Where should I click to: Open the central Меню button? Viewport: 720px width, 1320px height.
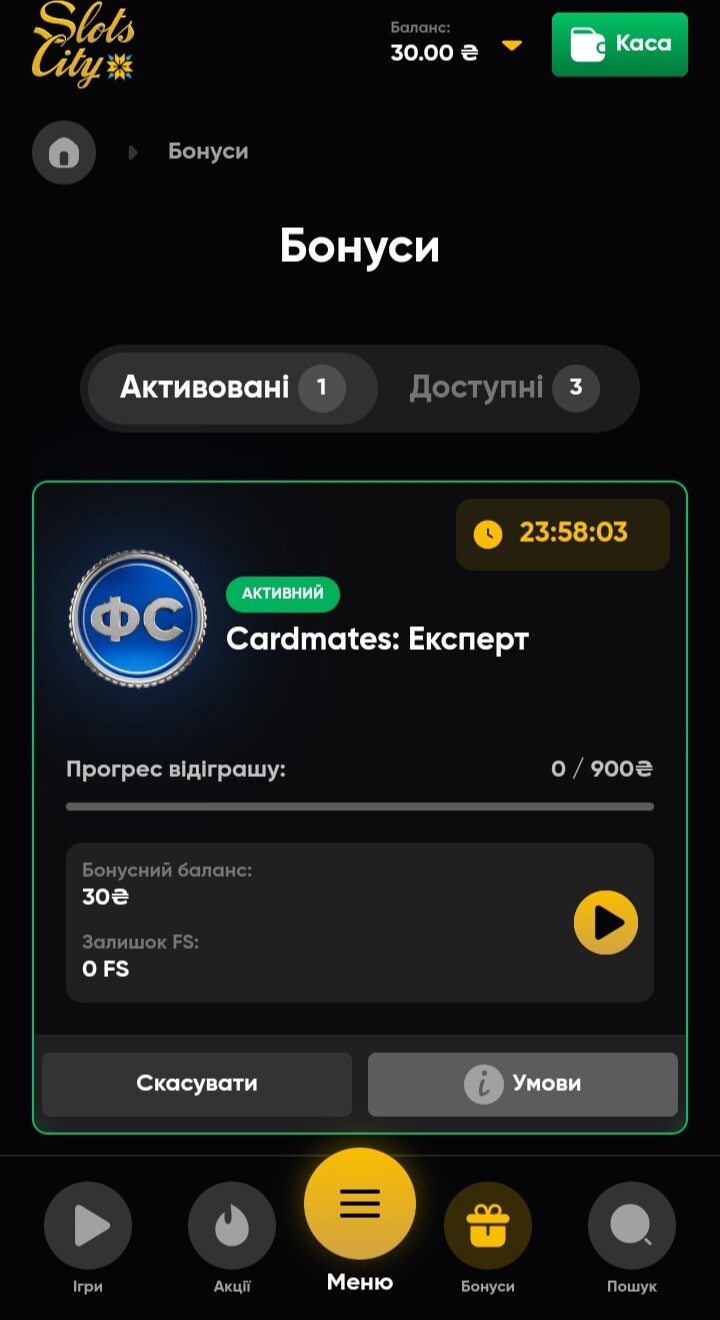[360, 1220]
